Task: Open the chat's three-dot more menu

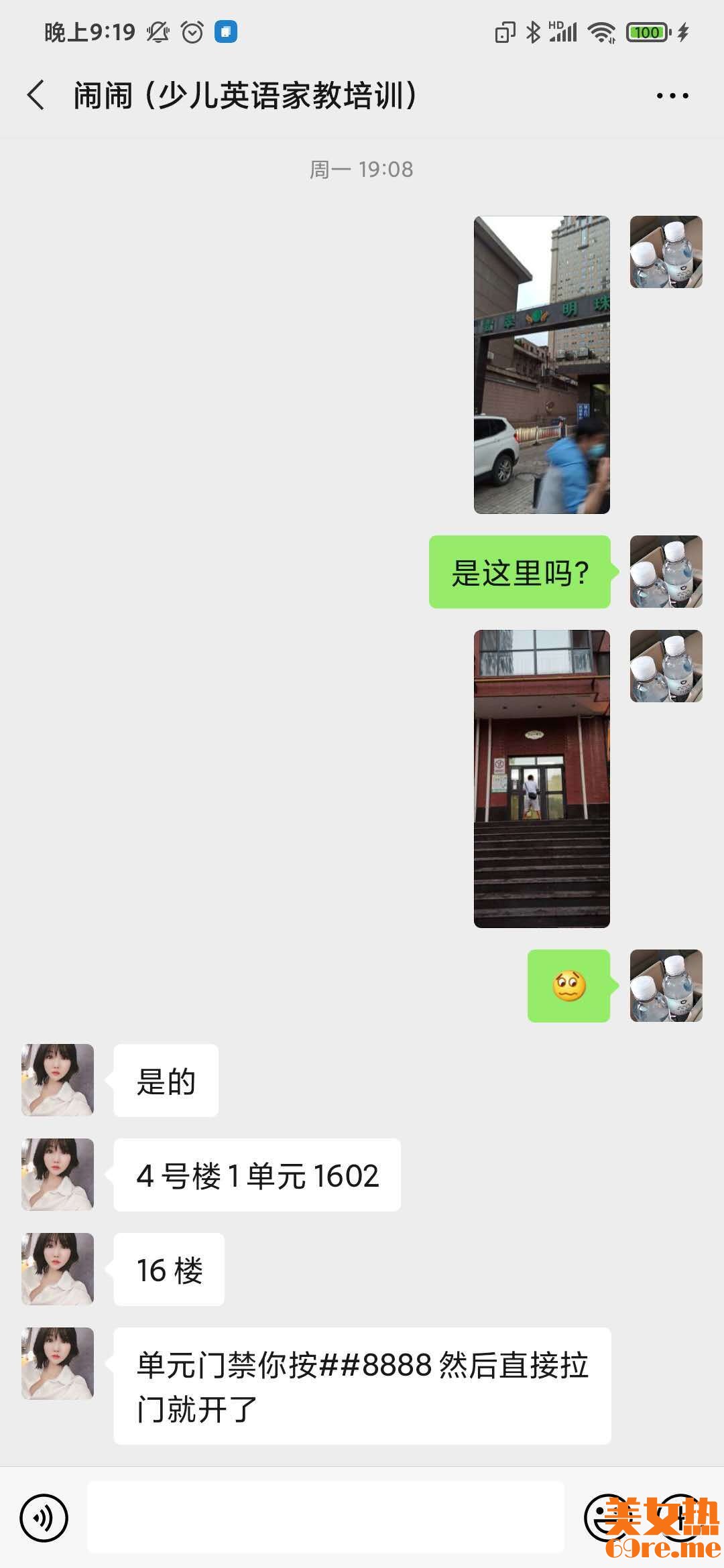Action: [x=672, y=96]
